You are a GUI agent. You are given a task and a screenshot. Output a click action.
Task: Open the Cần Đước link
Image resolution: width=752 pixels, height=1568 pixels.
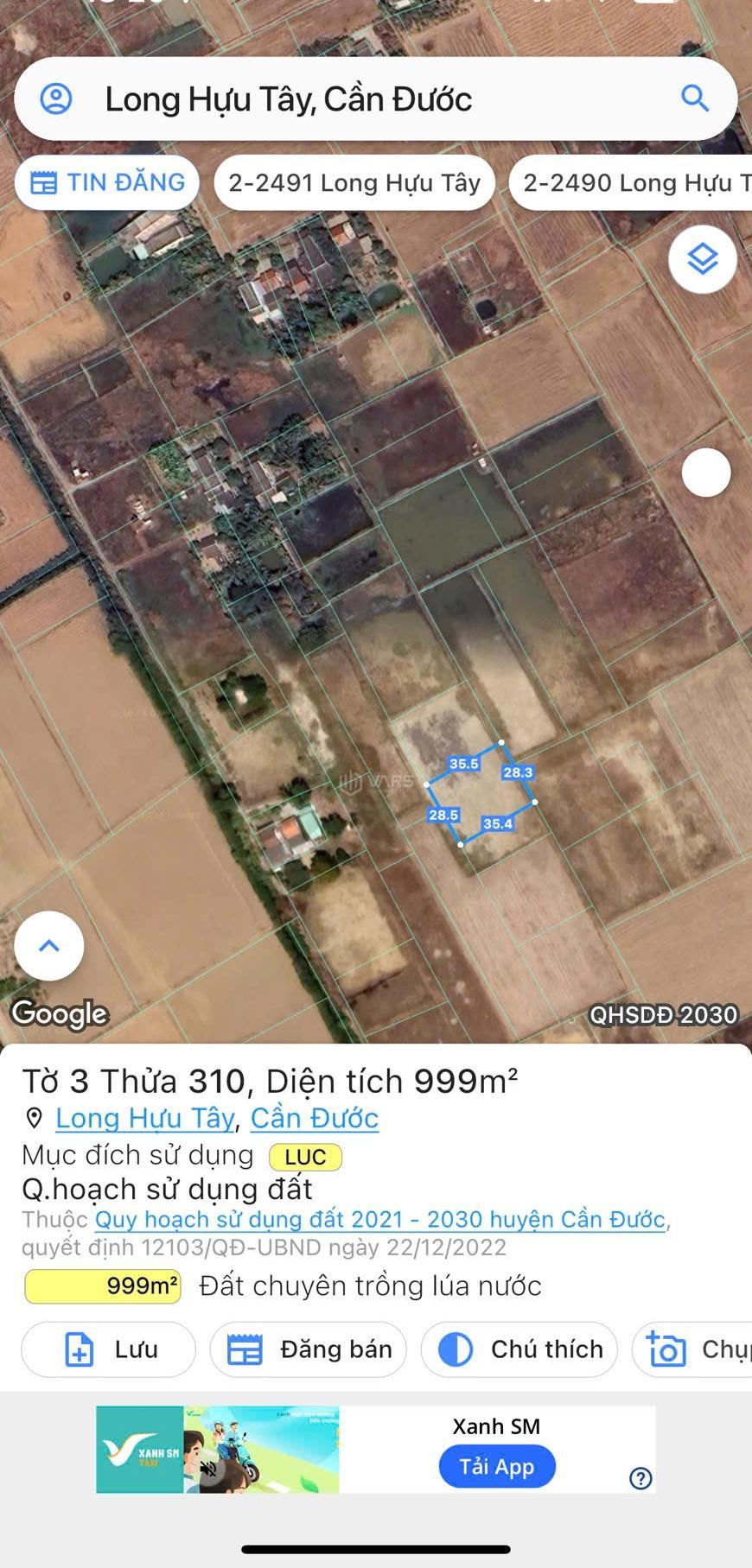tap(315, 1118)
